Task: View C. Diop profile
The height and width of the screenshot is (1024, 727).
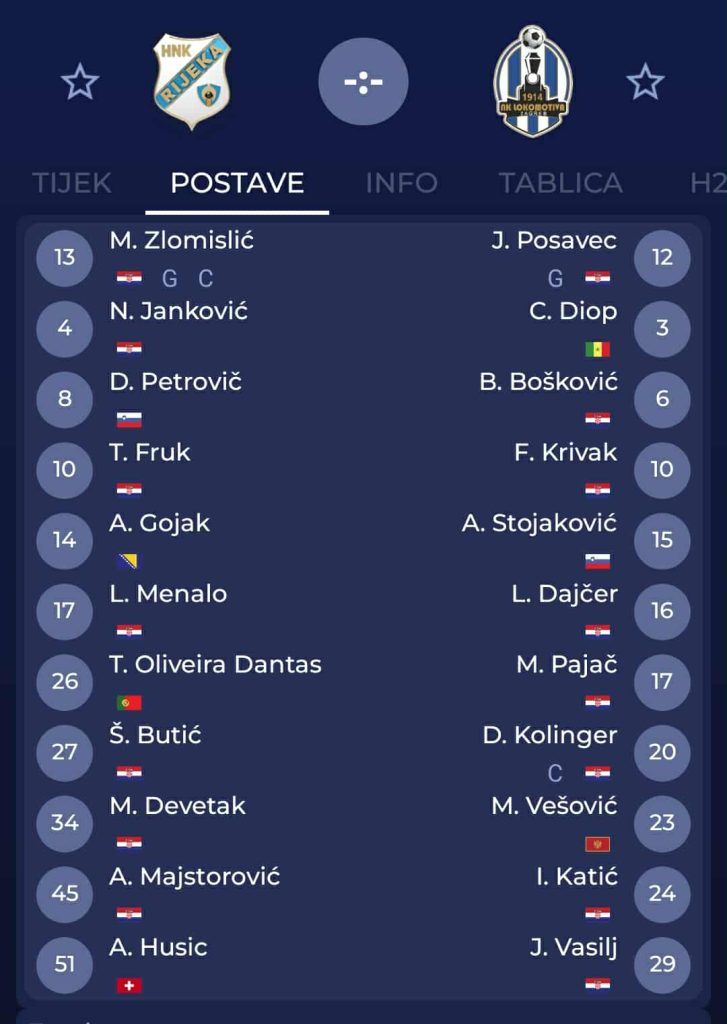Action: 572,312
